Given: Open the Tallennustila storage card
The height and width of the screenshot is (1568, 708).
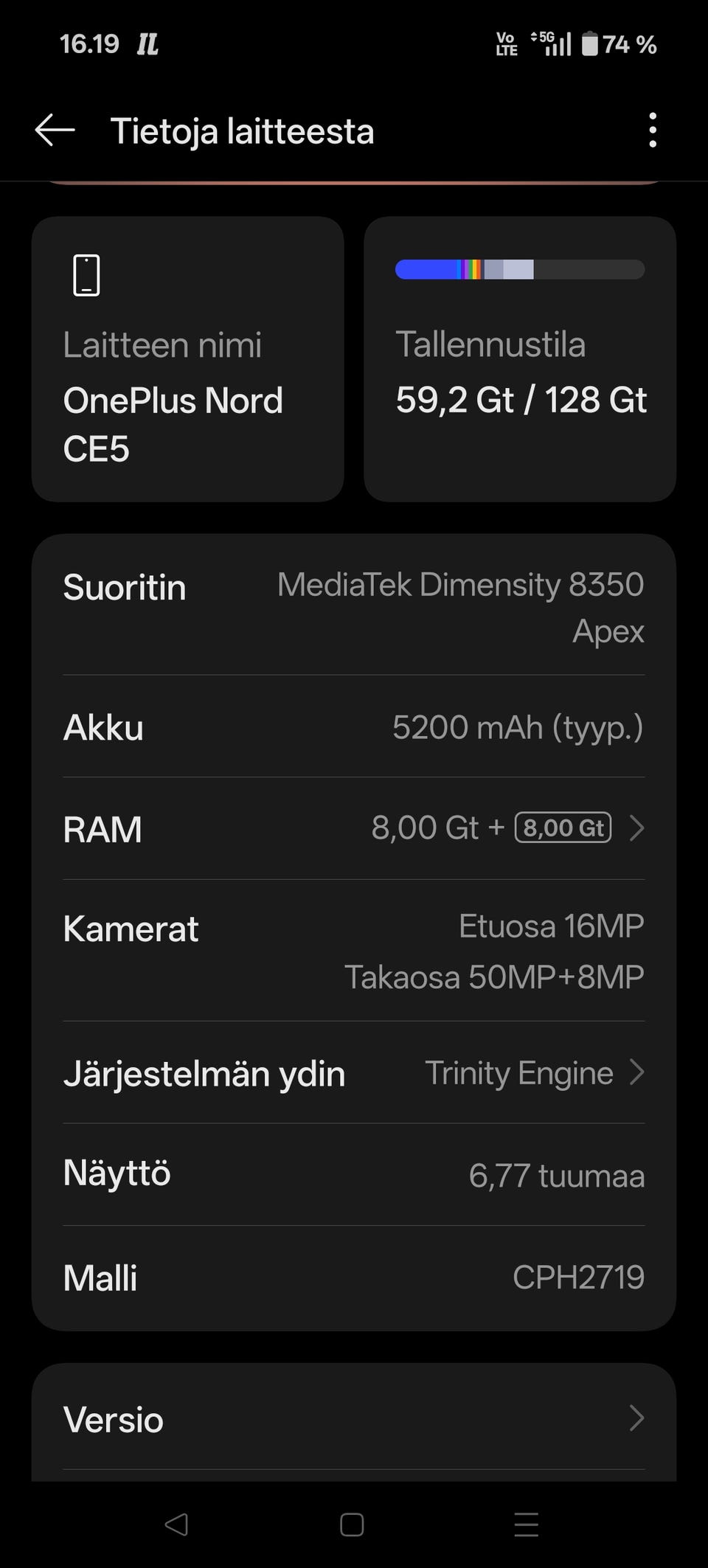Looking at the screenshot, I should (x=519, y=359).
